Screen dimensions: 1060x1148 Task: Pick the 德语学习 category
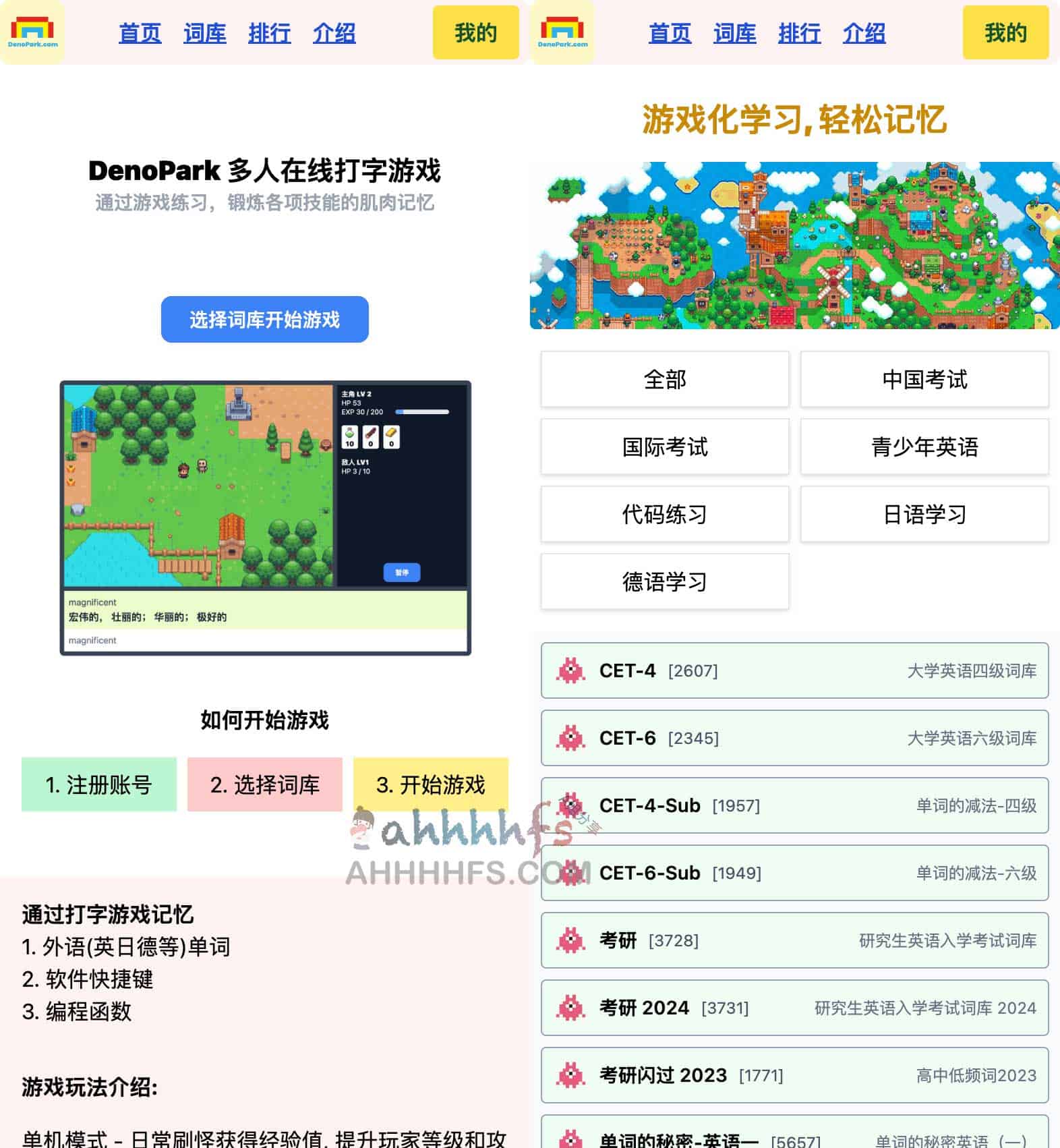[664, 581]
